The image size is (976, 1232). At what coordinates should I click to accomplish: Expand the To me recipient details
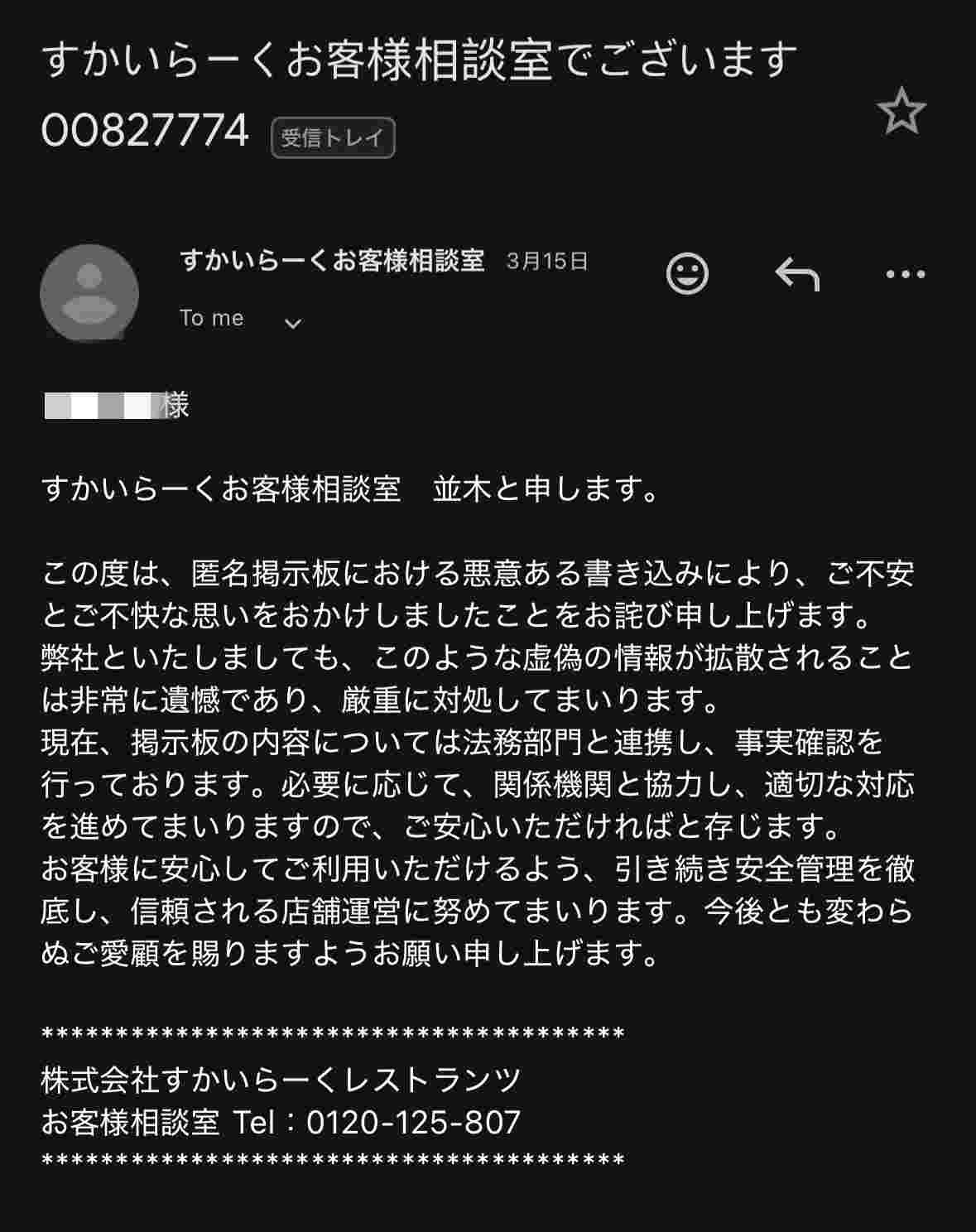coord(292,322)
